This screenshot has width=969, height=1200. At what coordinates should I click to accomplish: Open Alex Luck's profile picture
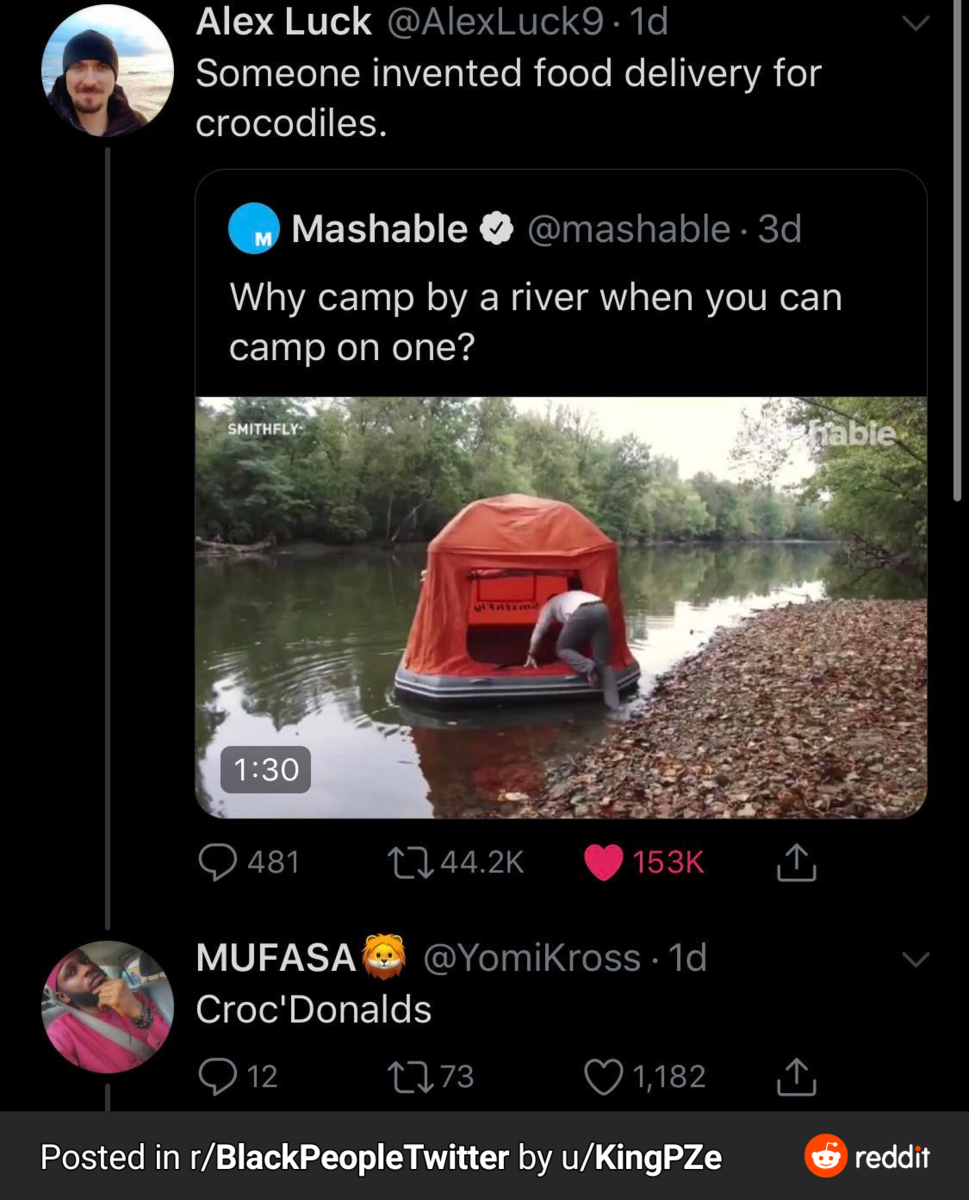tap(107, 71)
